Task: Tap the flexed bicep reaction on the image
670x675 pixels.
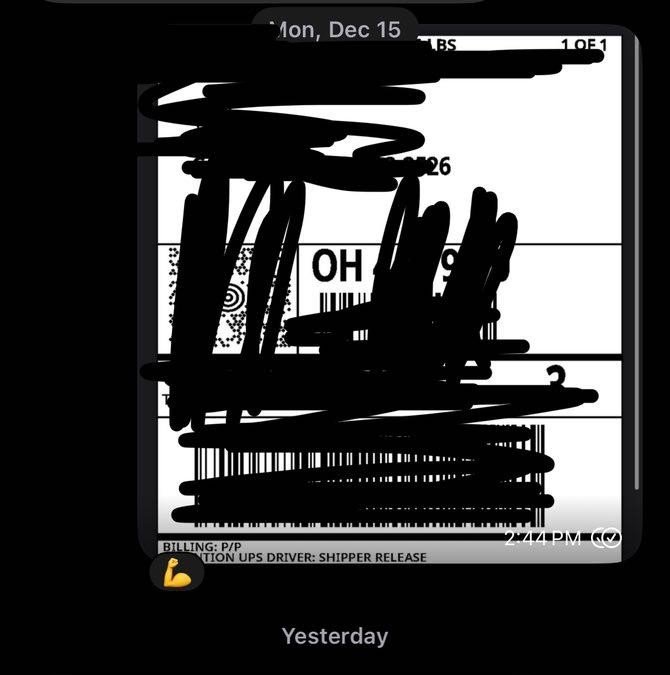Action: point(177,574)
